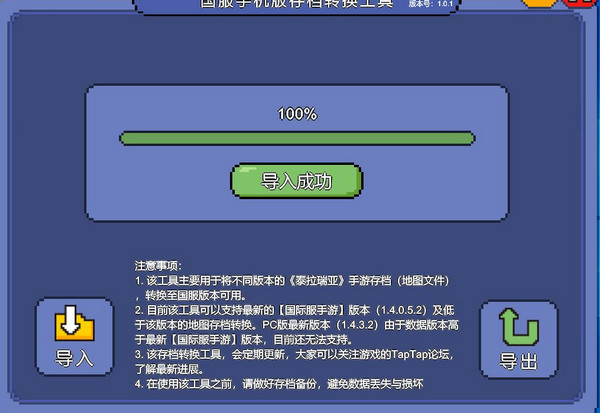Tap the 导出 export button
This screenshot has width=600, height=413.
click(518, 338)
